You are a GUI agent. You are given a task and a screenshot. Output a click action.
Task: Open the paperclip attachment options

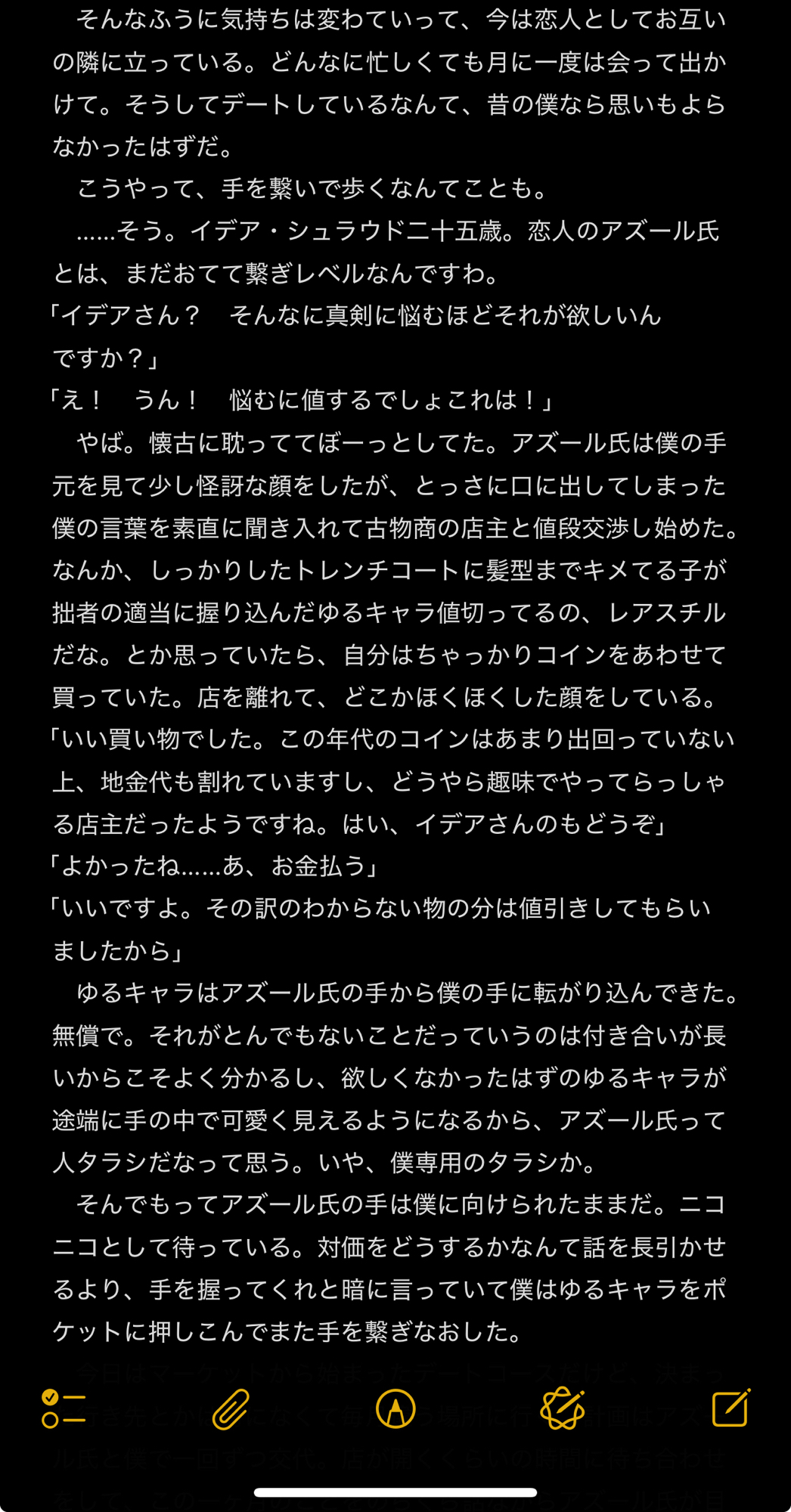pos(231,1409)
